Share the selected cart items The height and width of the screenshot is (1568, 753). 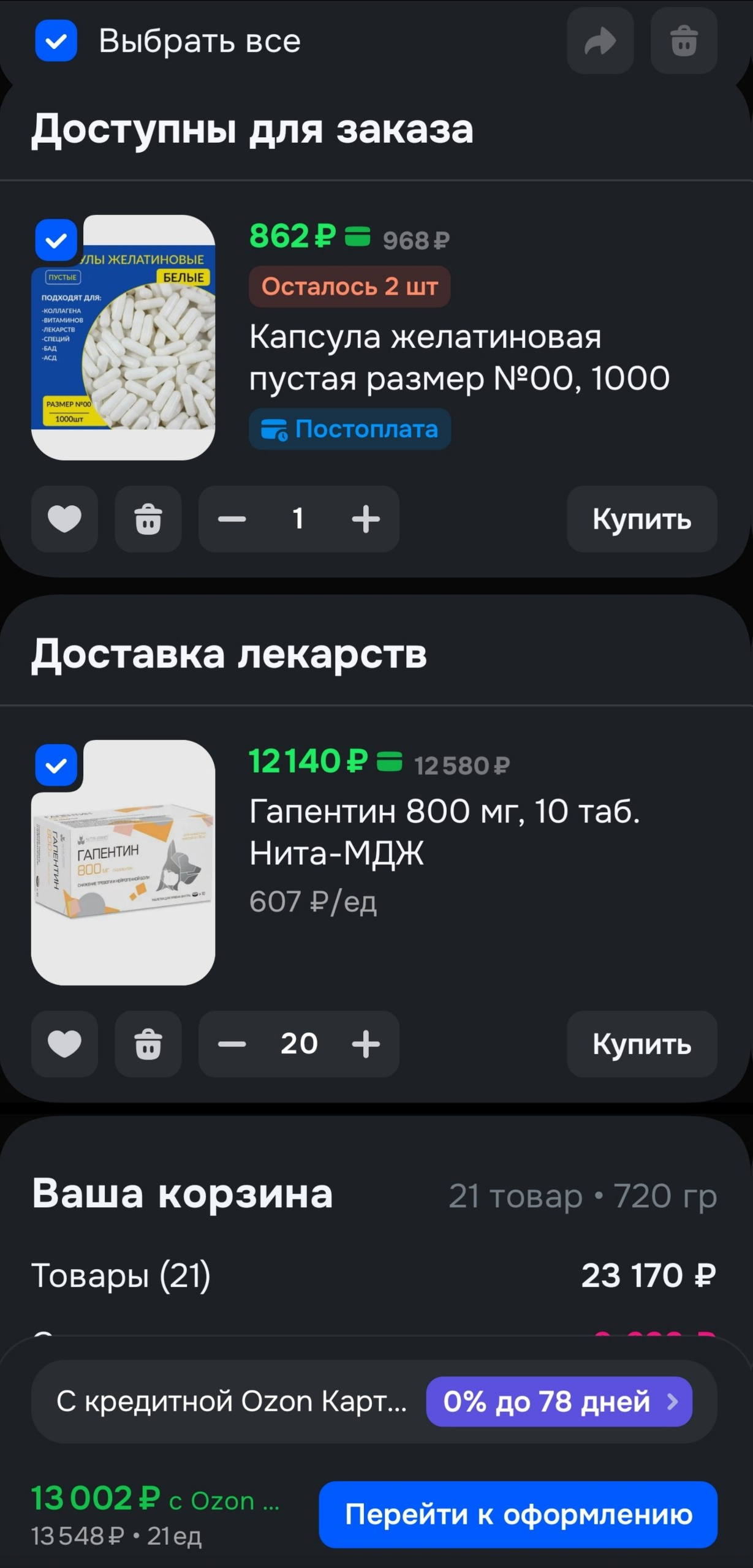(600, 41)
